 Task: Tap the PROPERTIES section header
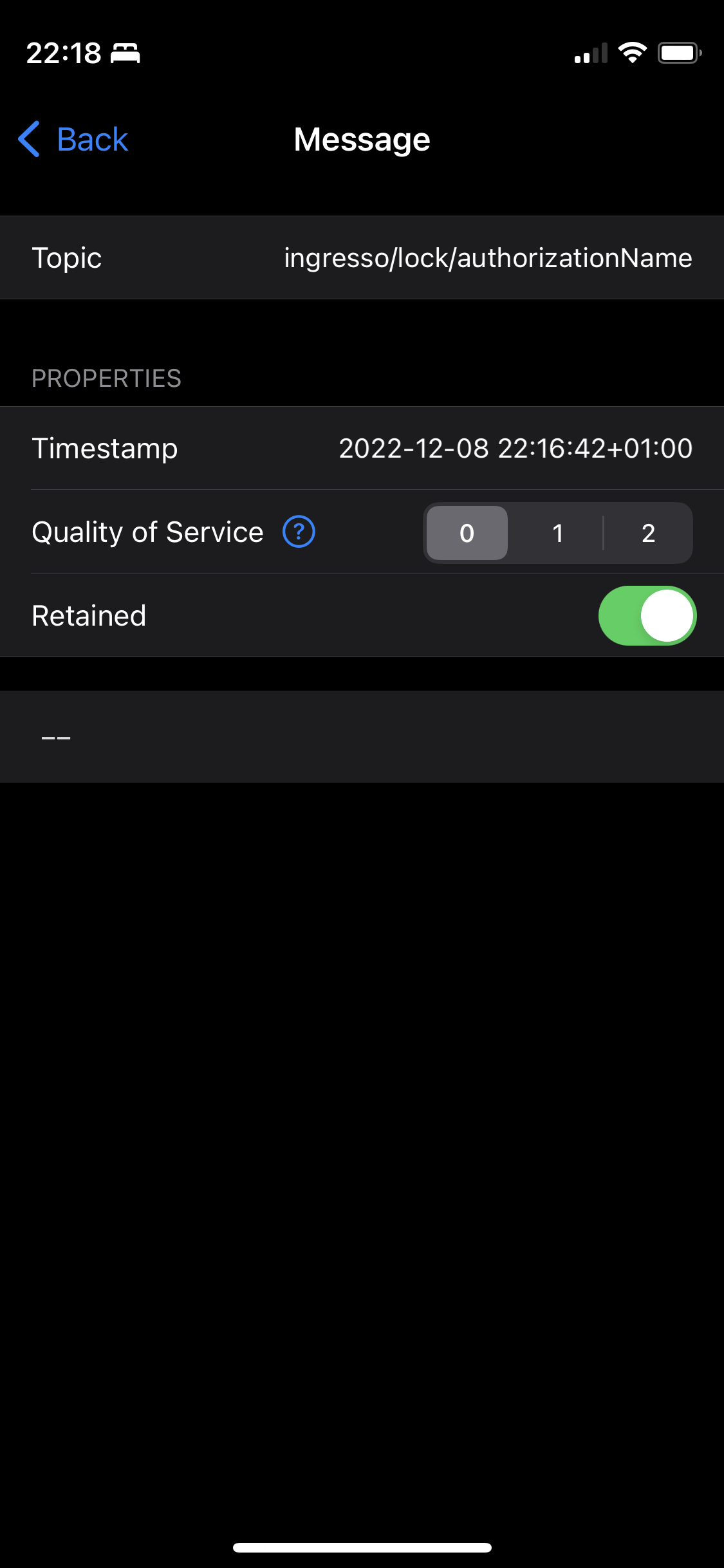pyautogui.click(x=106, y=378)
